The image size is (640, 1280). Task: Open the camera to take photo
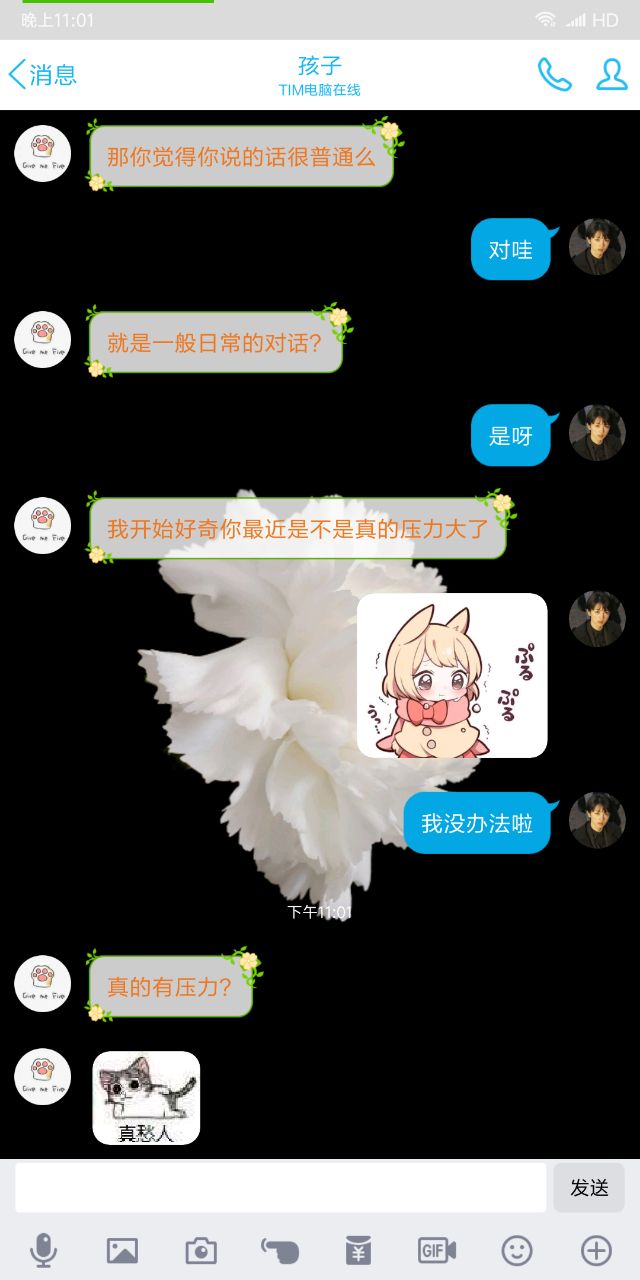[x=201, y=1250]
